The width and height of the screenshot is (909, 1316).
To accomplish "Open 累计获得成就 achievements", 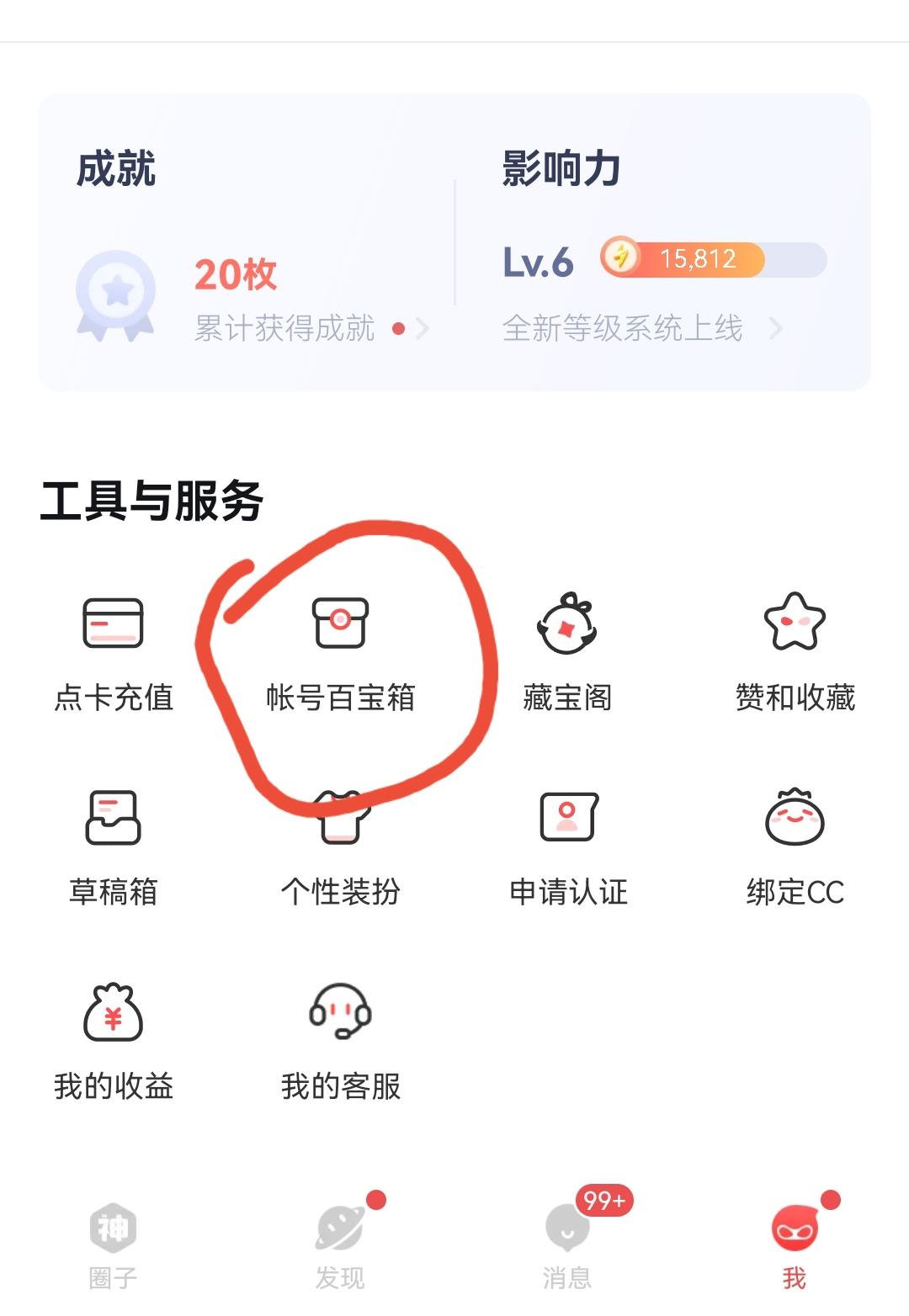I will [284, 328].
